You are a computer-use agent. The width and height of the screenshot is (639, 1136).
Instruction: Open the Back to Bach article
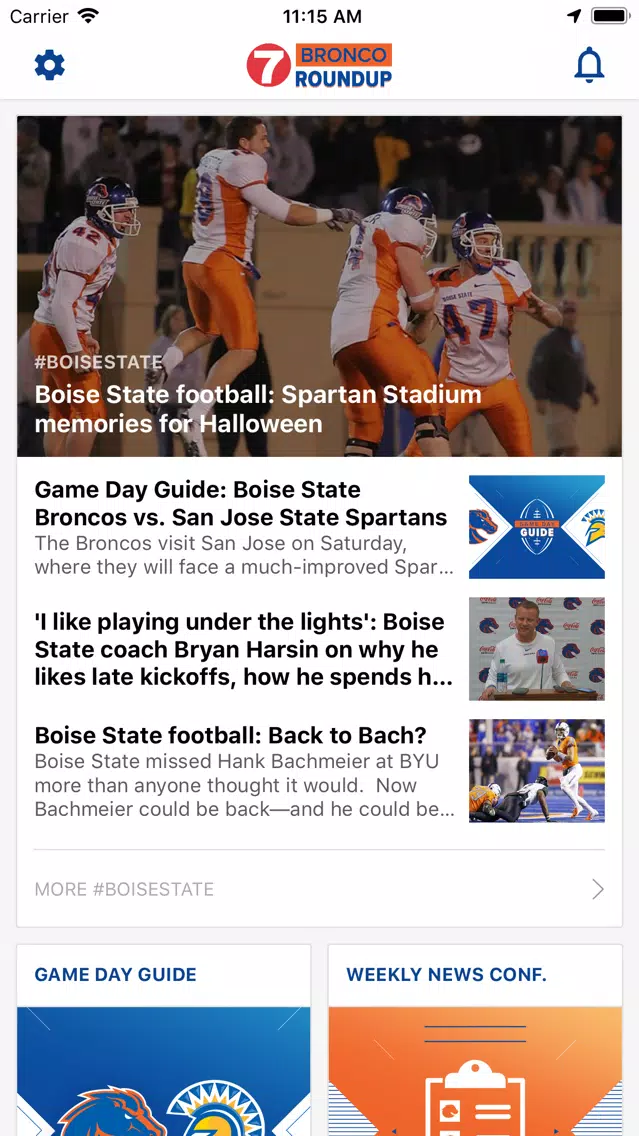click(320, 771)
